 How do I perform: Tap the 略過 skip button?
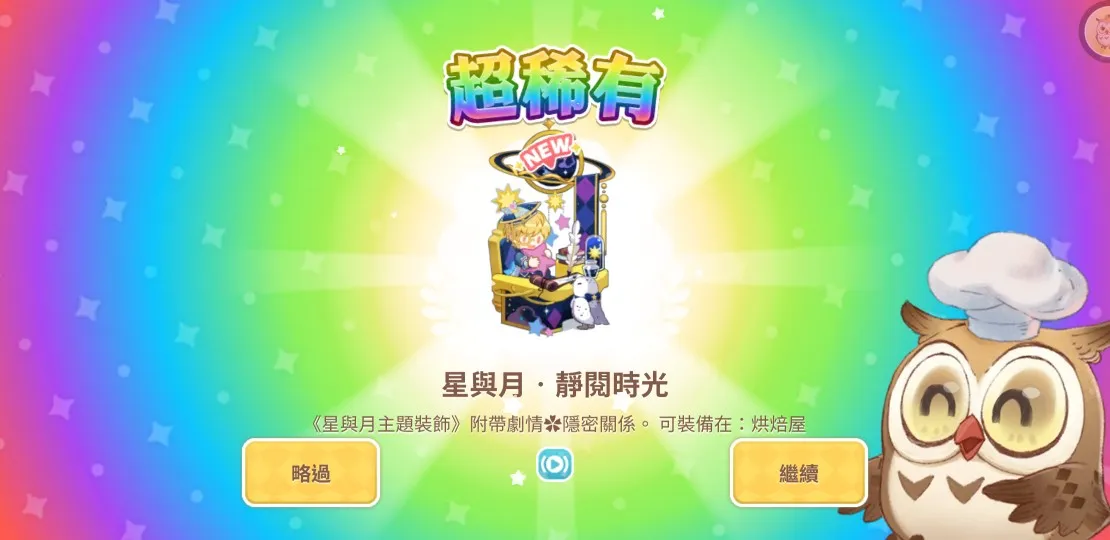(311, 473)
